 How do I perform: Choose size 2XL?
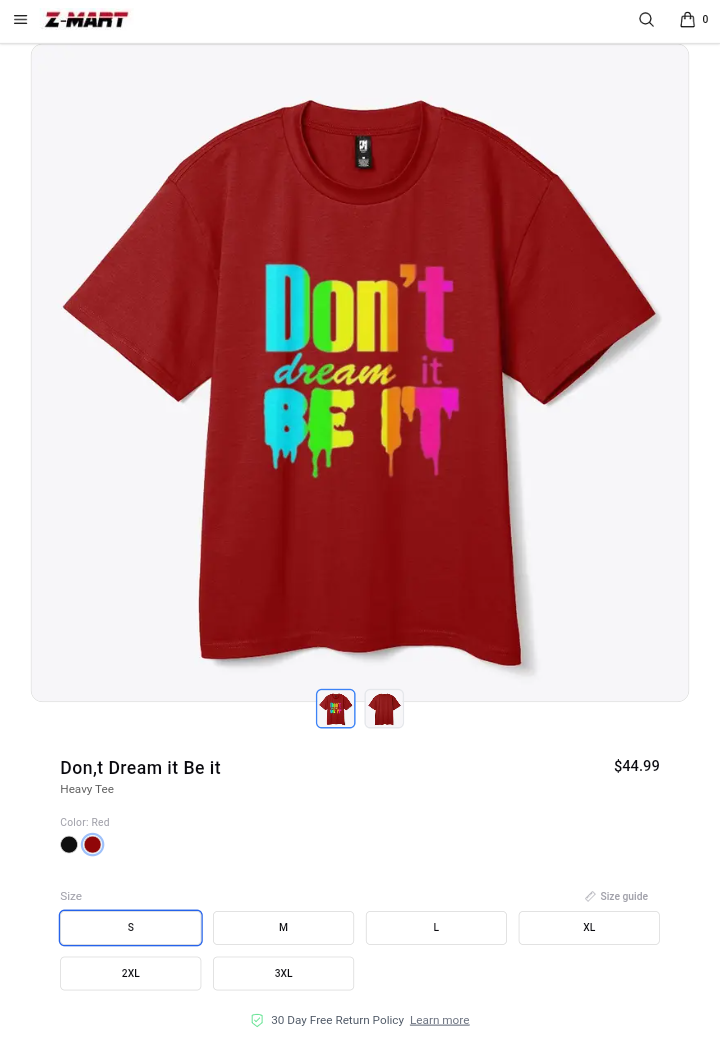point(131,974)
